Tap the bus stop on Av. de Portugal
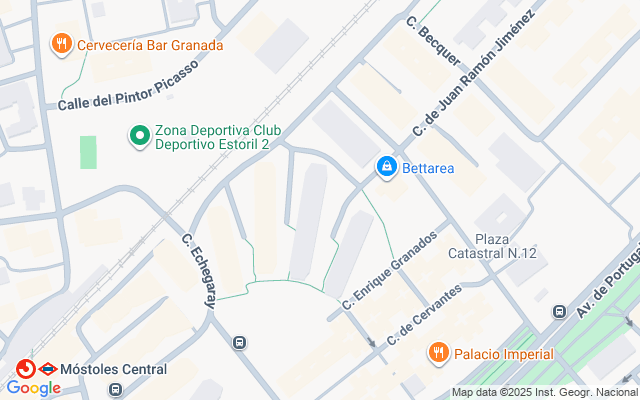 [559, 312]
